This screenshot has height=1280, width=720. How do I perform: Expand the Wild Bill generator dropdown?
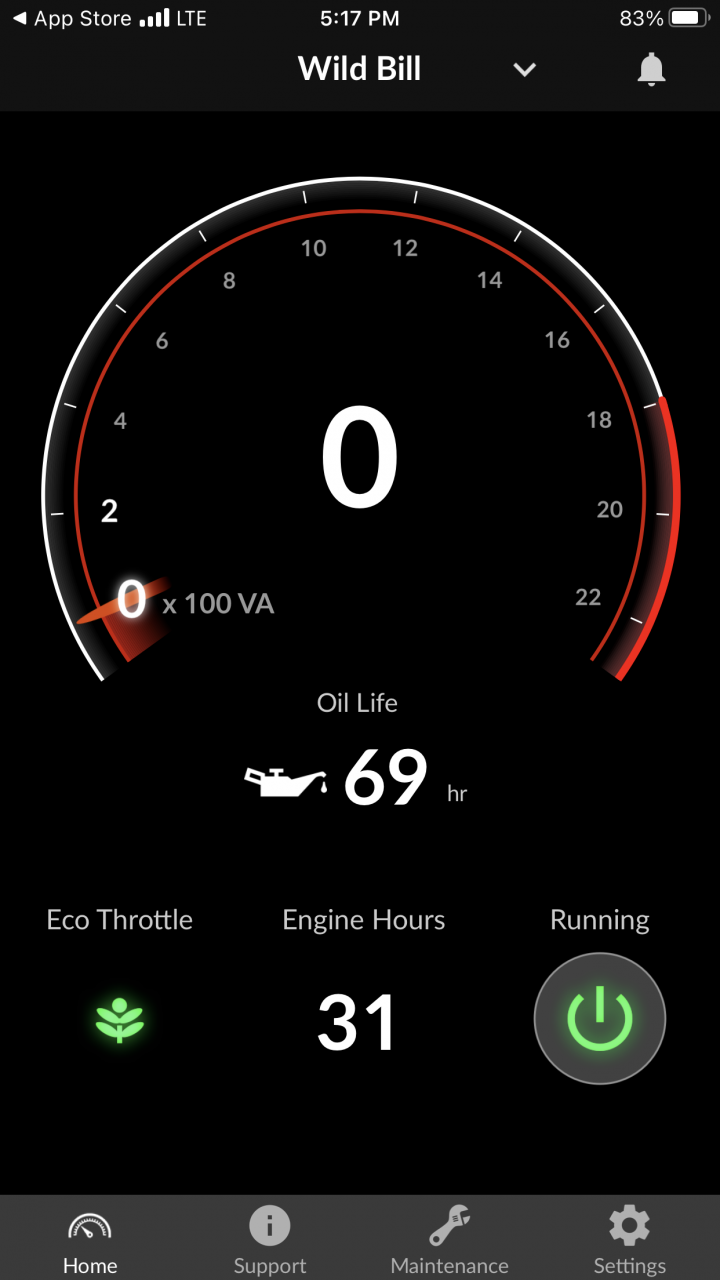(x=524, y=70)
